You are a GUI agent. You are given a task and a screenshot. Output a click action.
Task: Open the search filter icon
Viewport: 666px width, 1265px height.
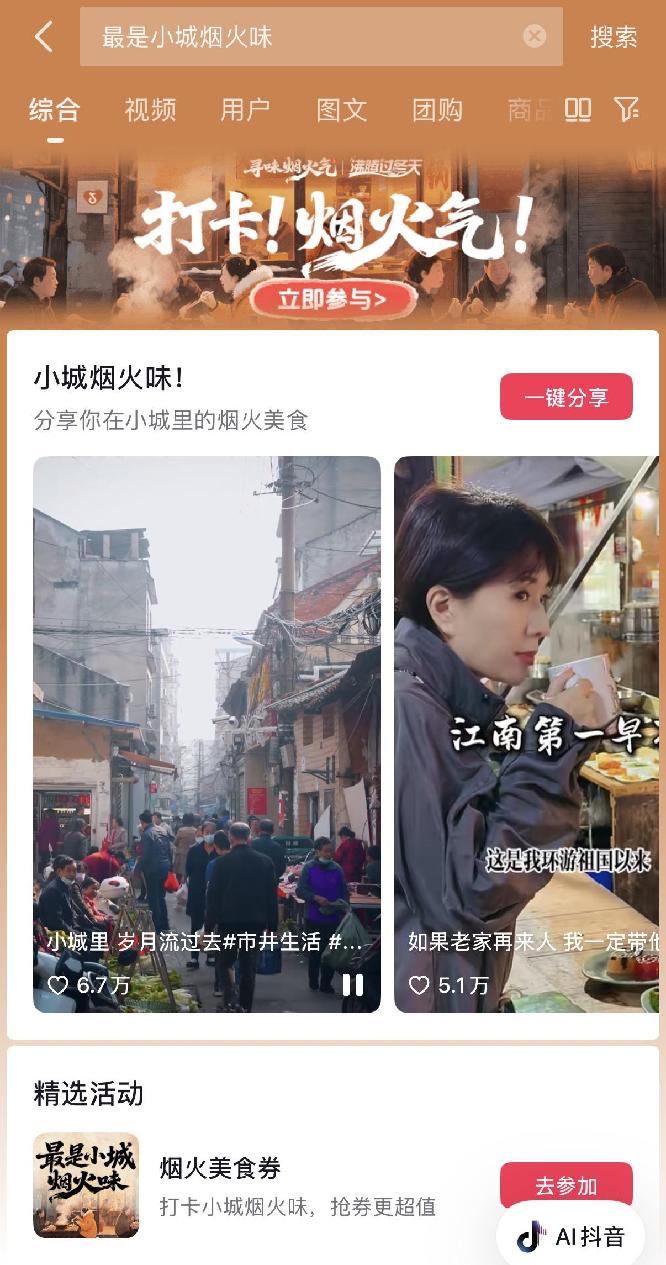[x=626, y=110]
